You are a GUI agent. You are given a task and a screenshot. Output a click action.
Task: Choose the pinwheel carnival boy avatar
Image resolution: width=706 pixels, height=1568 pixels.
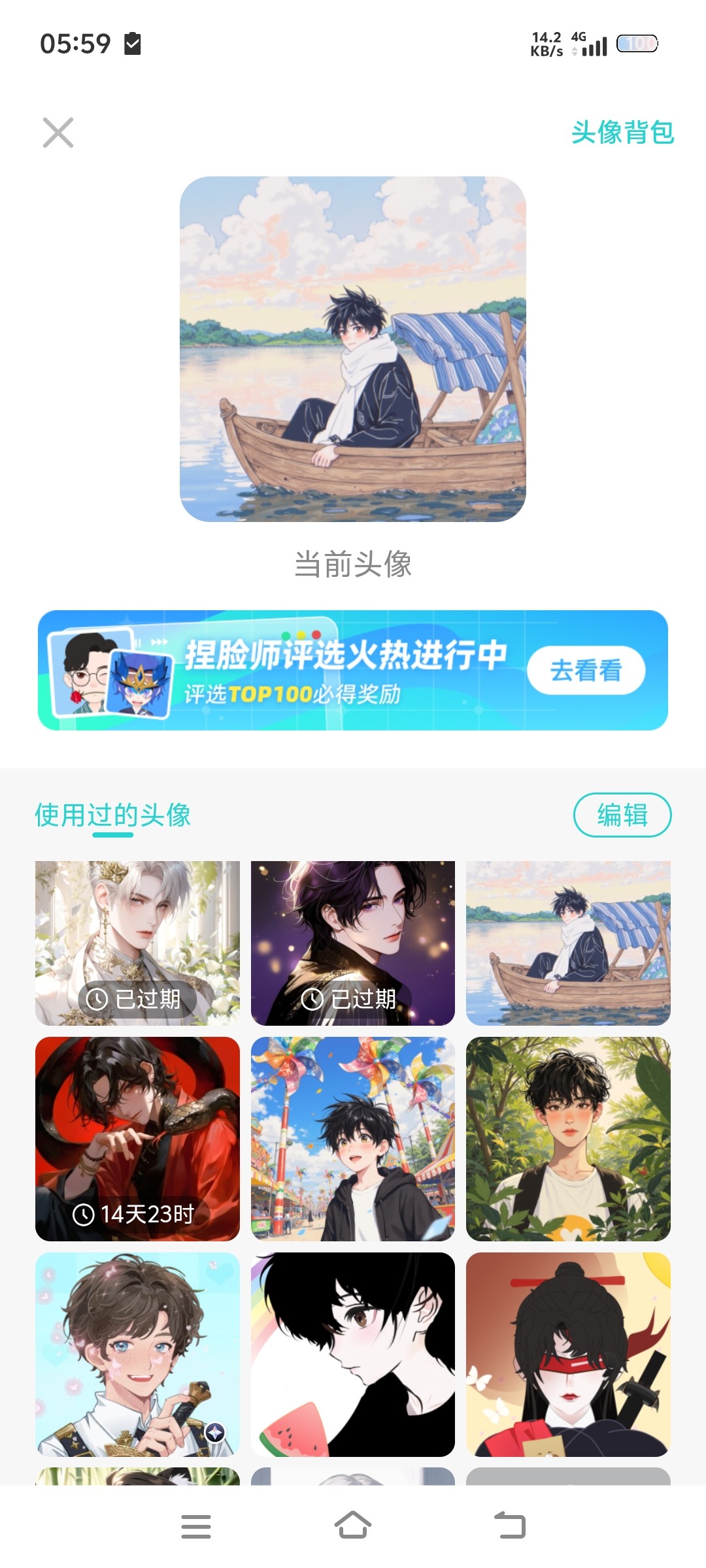coord(353,1139)
